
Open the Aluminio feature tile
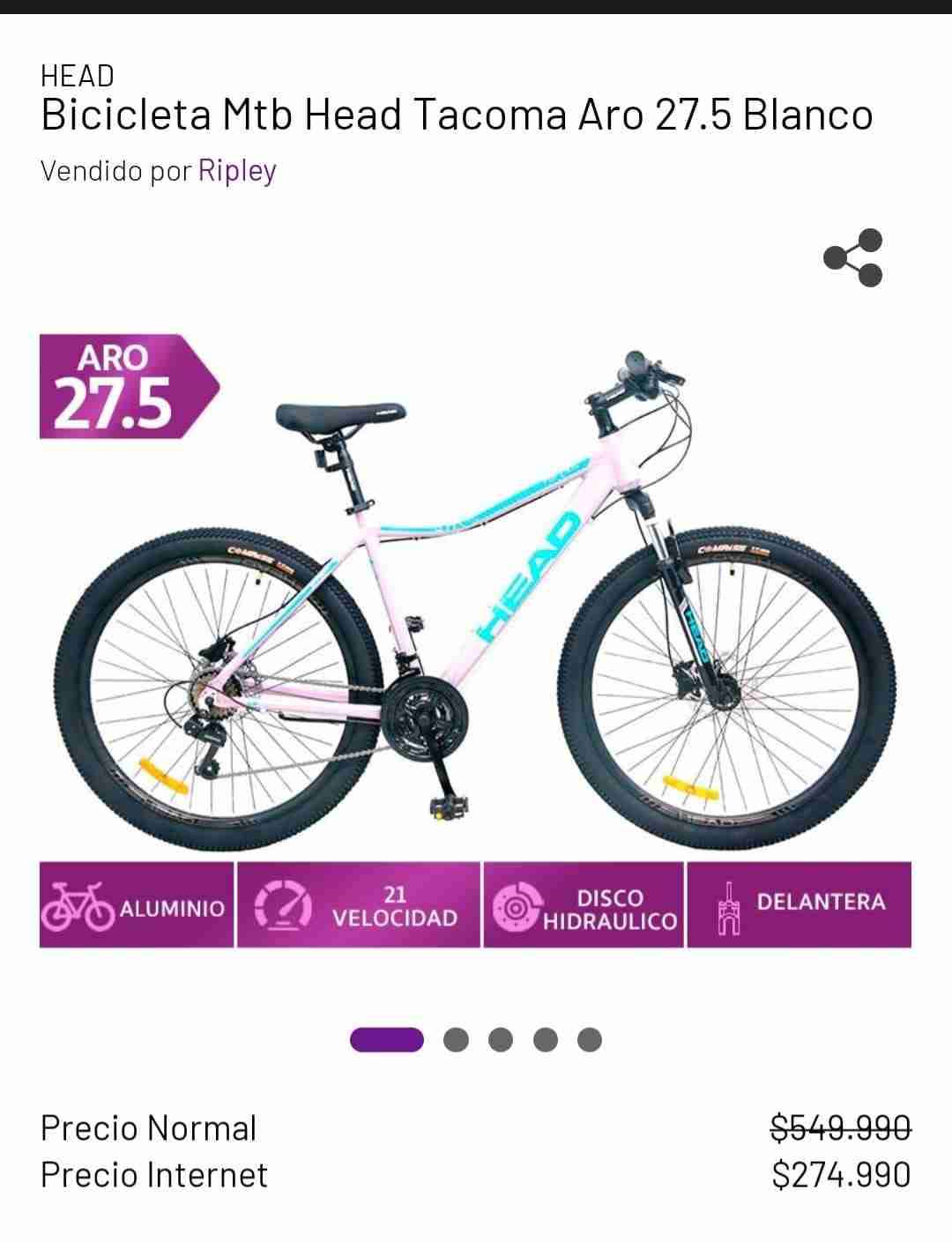(x=134, y=907)
